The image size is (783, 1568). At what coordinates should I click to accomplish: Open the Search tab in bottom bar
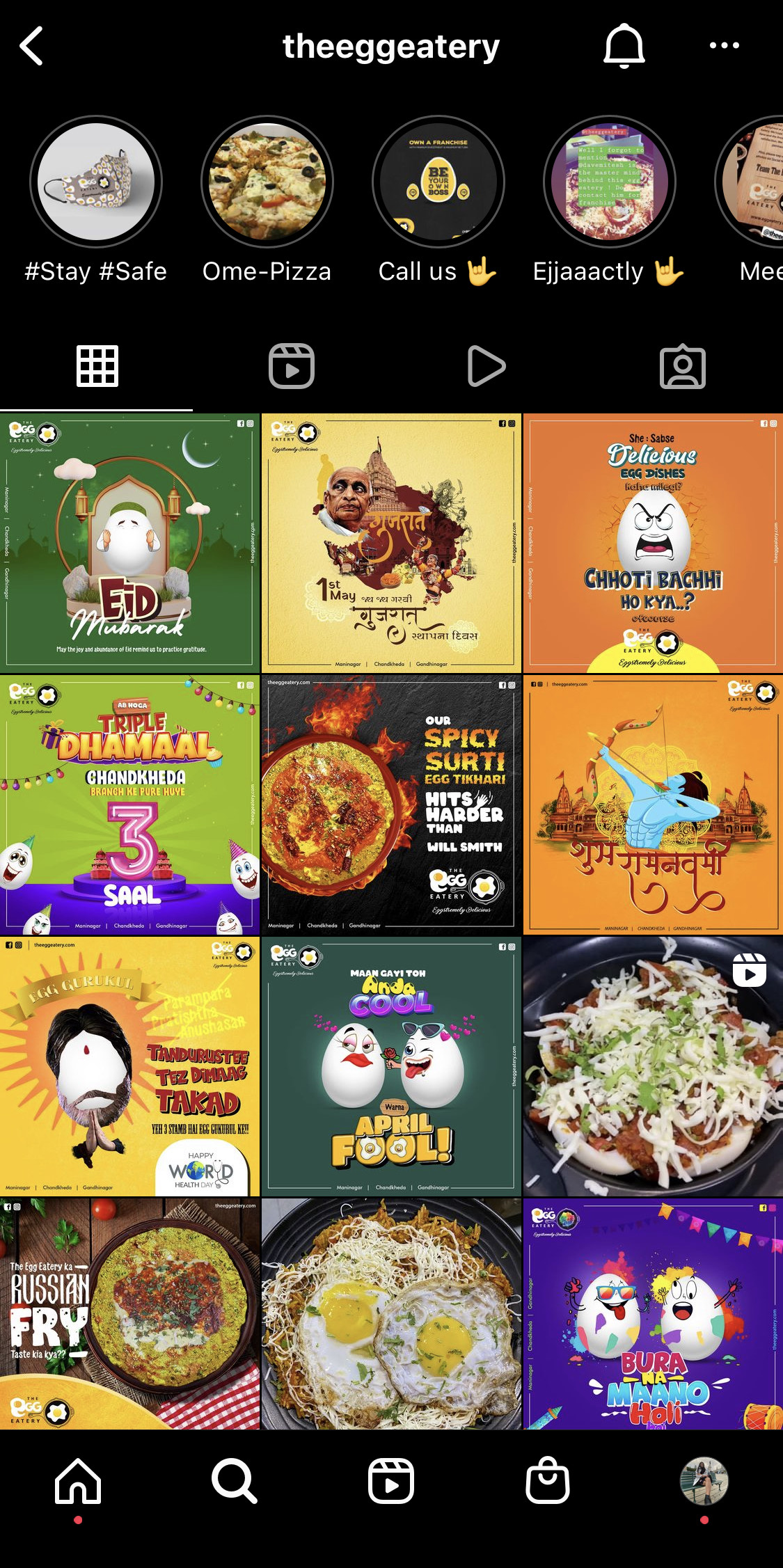pos(235,1481)
